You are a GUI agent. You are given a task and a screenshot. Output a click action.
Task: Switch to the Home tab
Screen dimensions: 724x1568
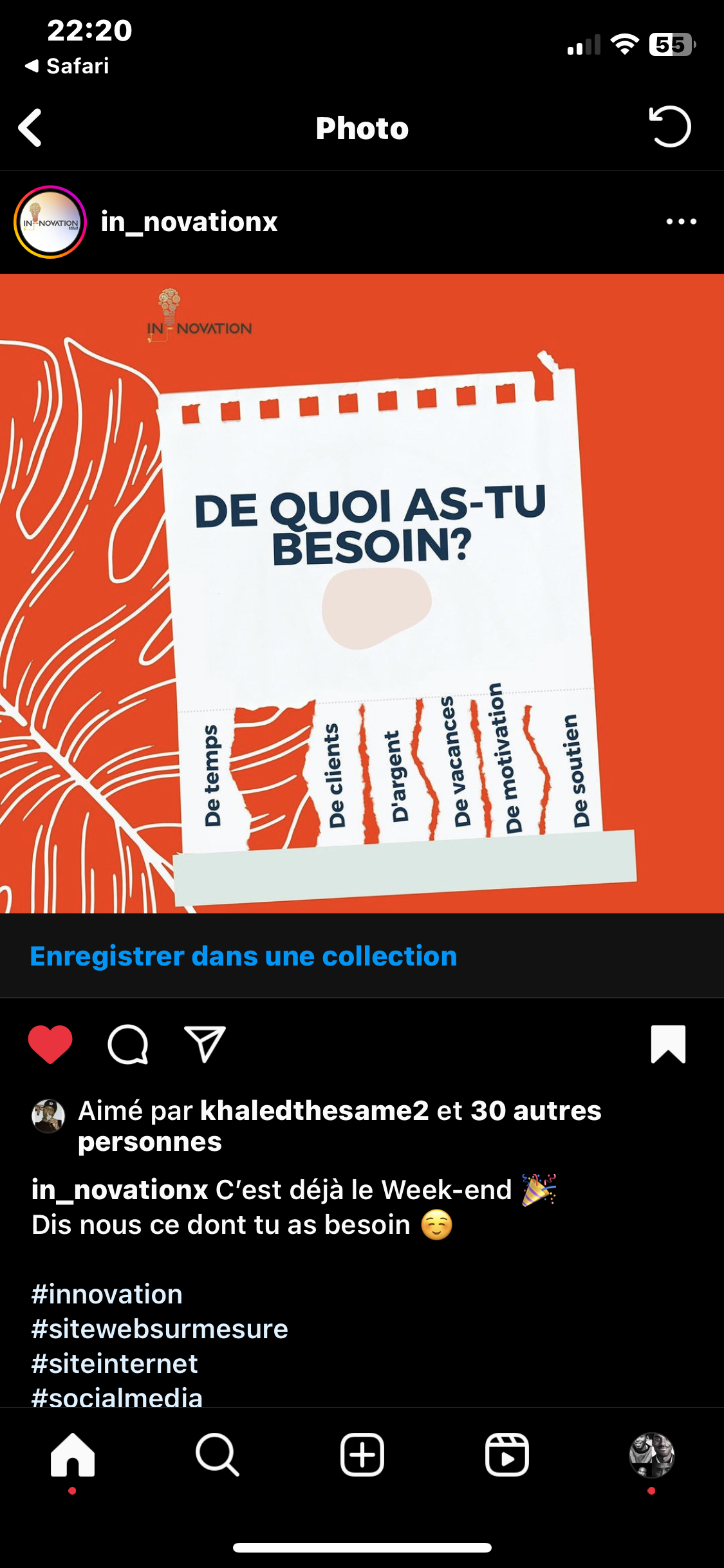(73, 1455)
